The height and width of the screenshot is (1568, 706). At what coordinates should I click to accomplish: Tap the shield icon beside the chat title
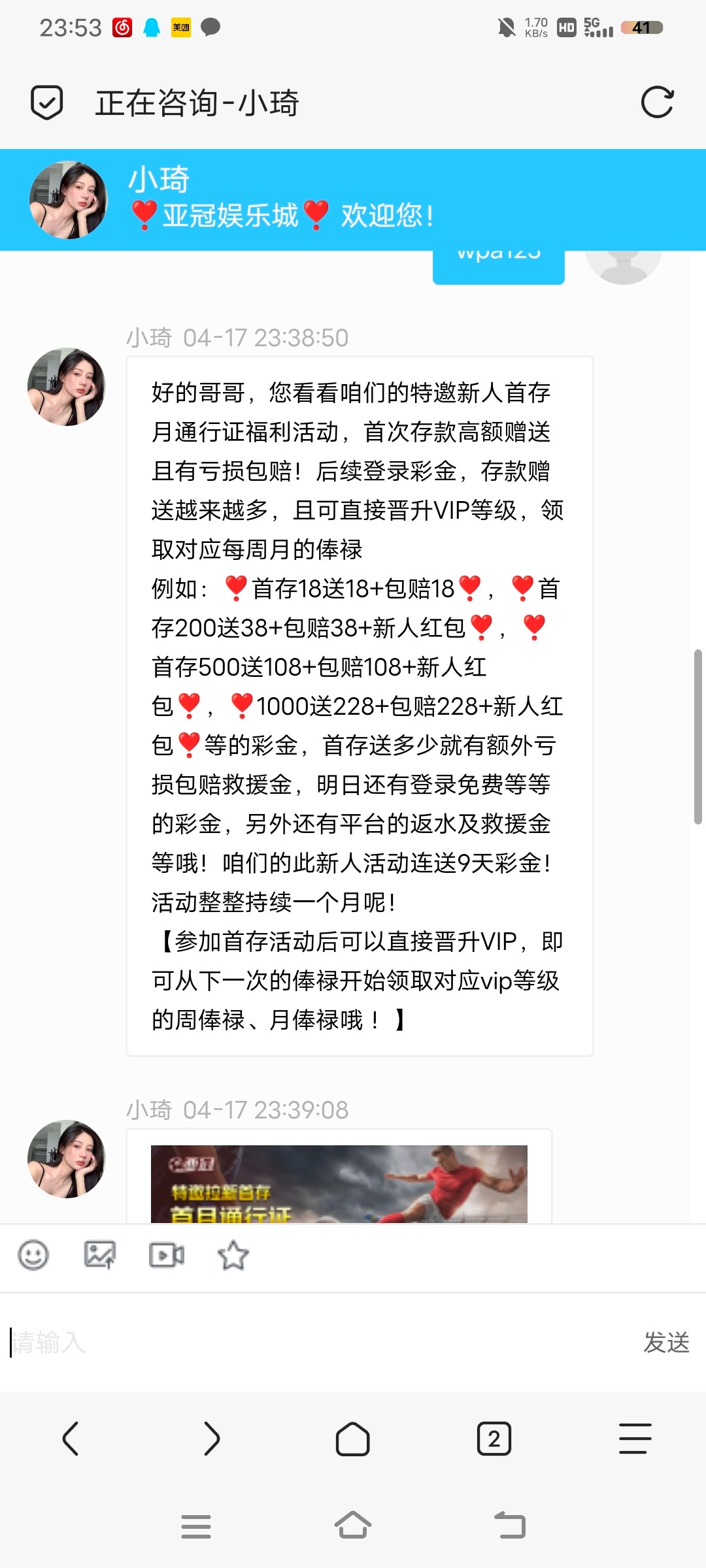tap(47, 103)
